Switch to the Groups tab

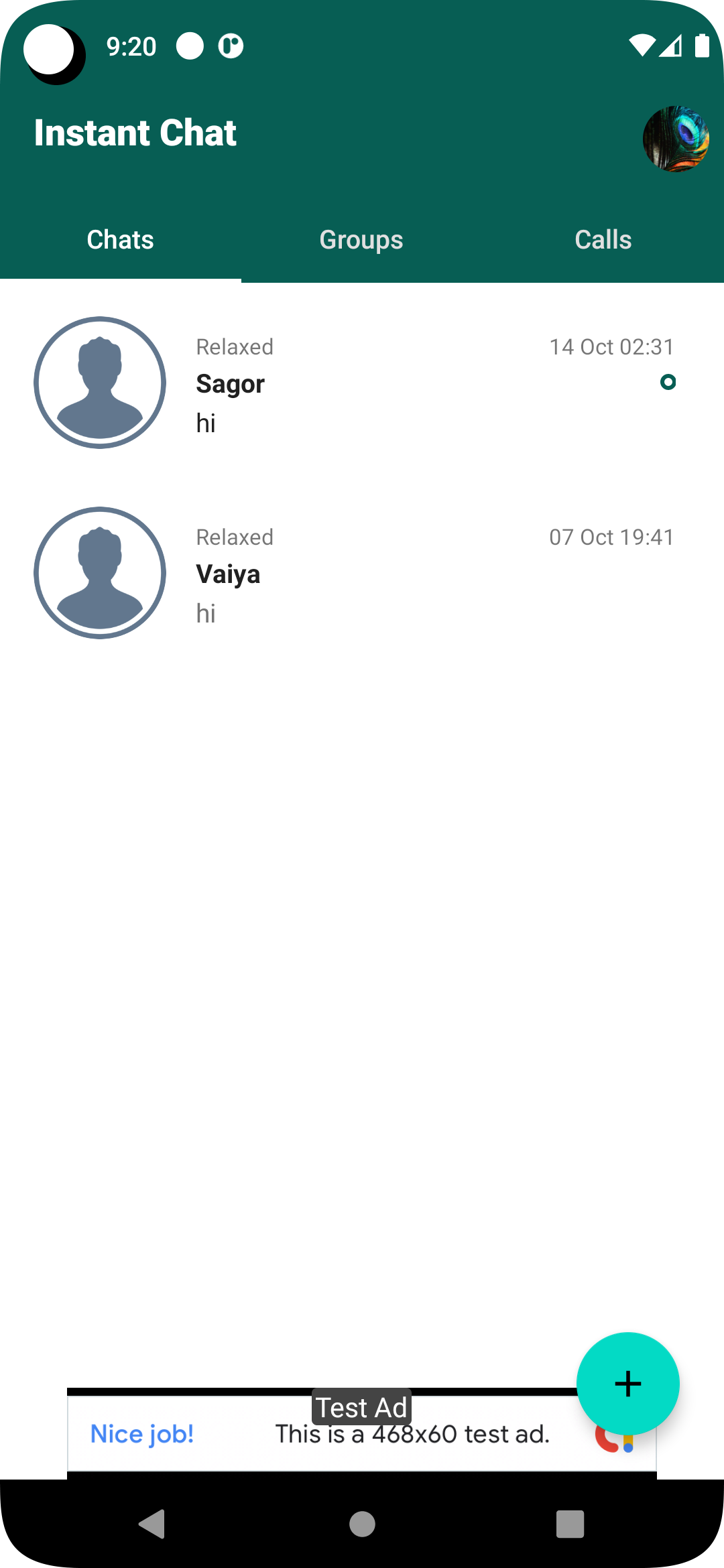click(361, 240)
